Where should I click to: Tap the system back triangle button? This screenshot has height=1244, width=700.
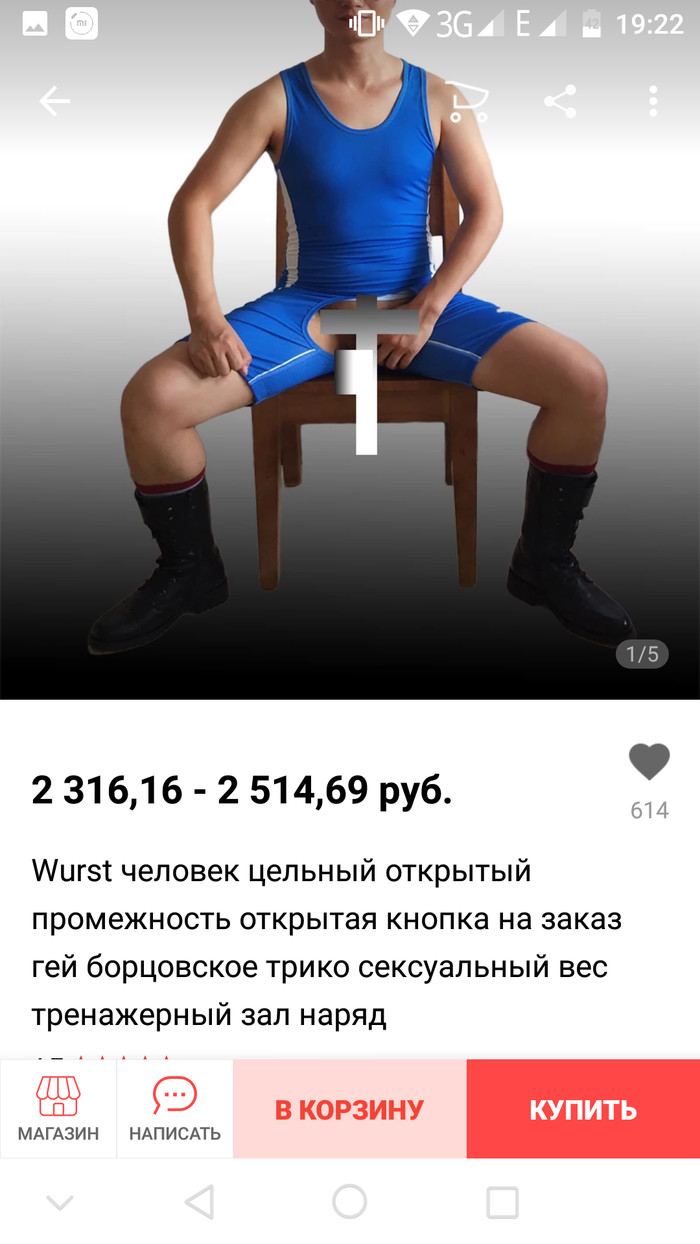pyautogui.click(x=199, y=1202)
